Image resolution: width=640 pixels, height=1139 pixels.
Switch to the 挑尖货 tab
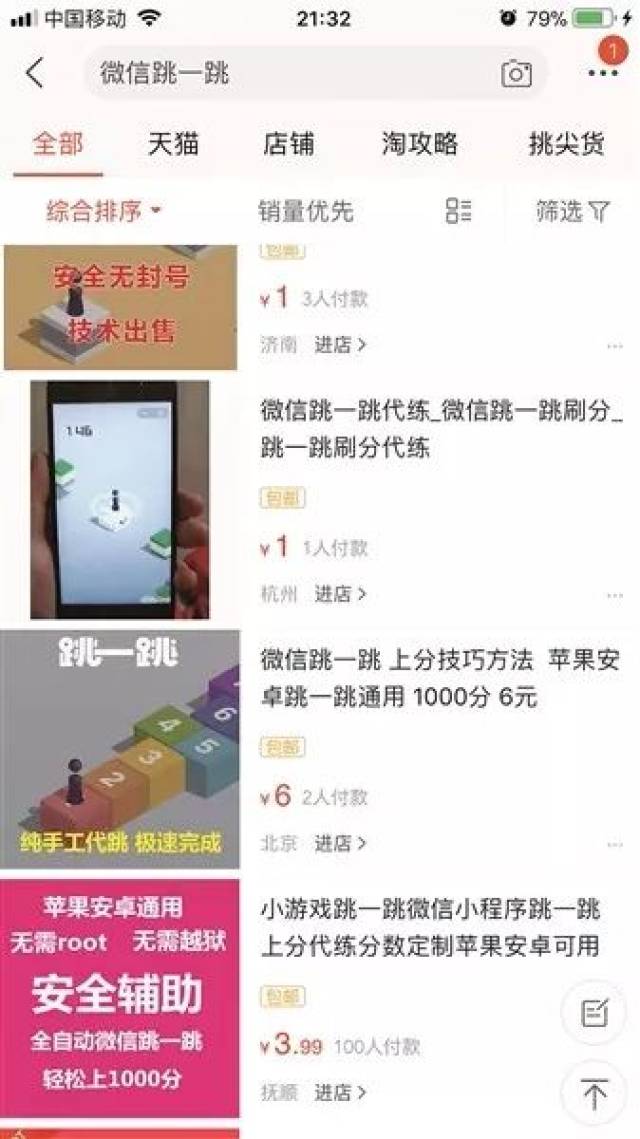click(566, 144)
